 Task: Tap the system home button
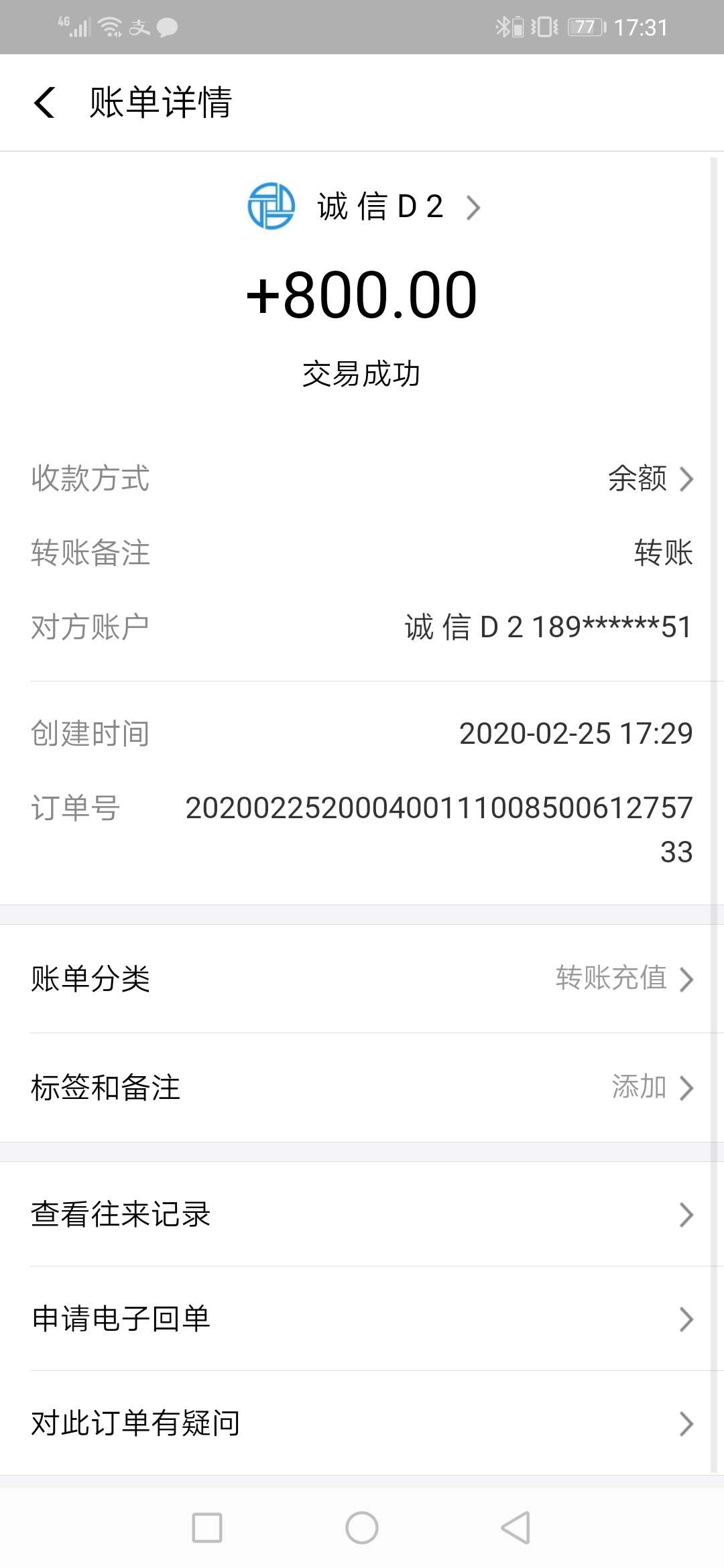click(362, 1528)
